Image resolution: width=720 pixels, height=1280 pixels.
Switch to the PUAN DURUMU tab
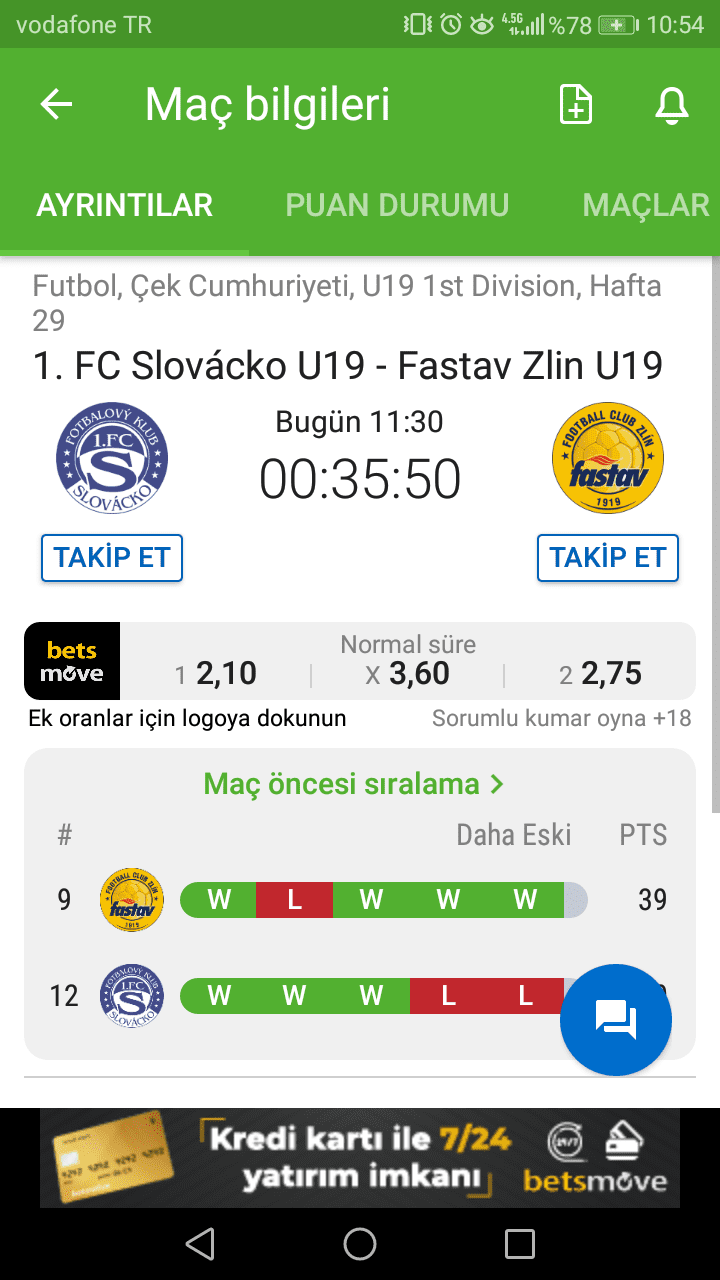click(397, 205)
